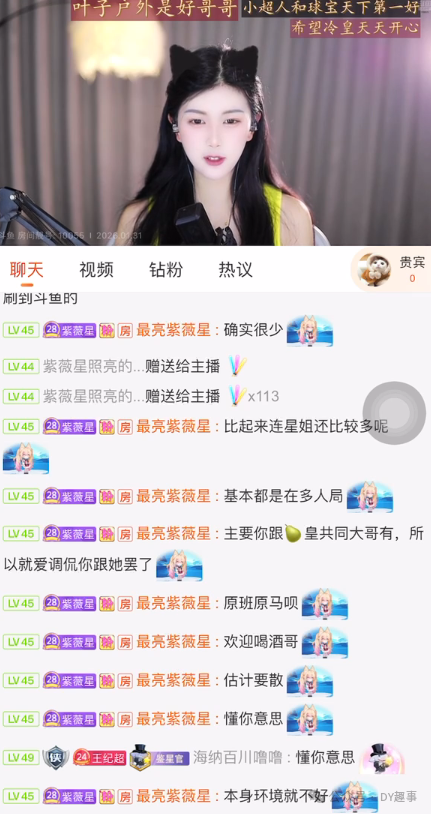Screen dimensions: 431x814
Task: Open 紫薇星照亮的 profile from x113 gift message
Action: [93, 397]
